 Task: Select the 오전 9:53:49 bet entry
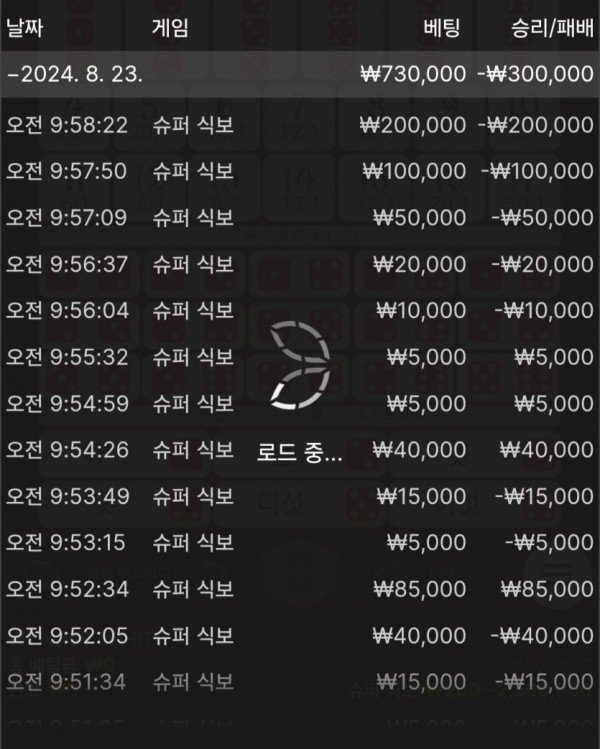click(x=300, y=497)
